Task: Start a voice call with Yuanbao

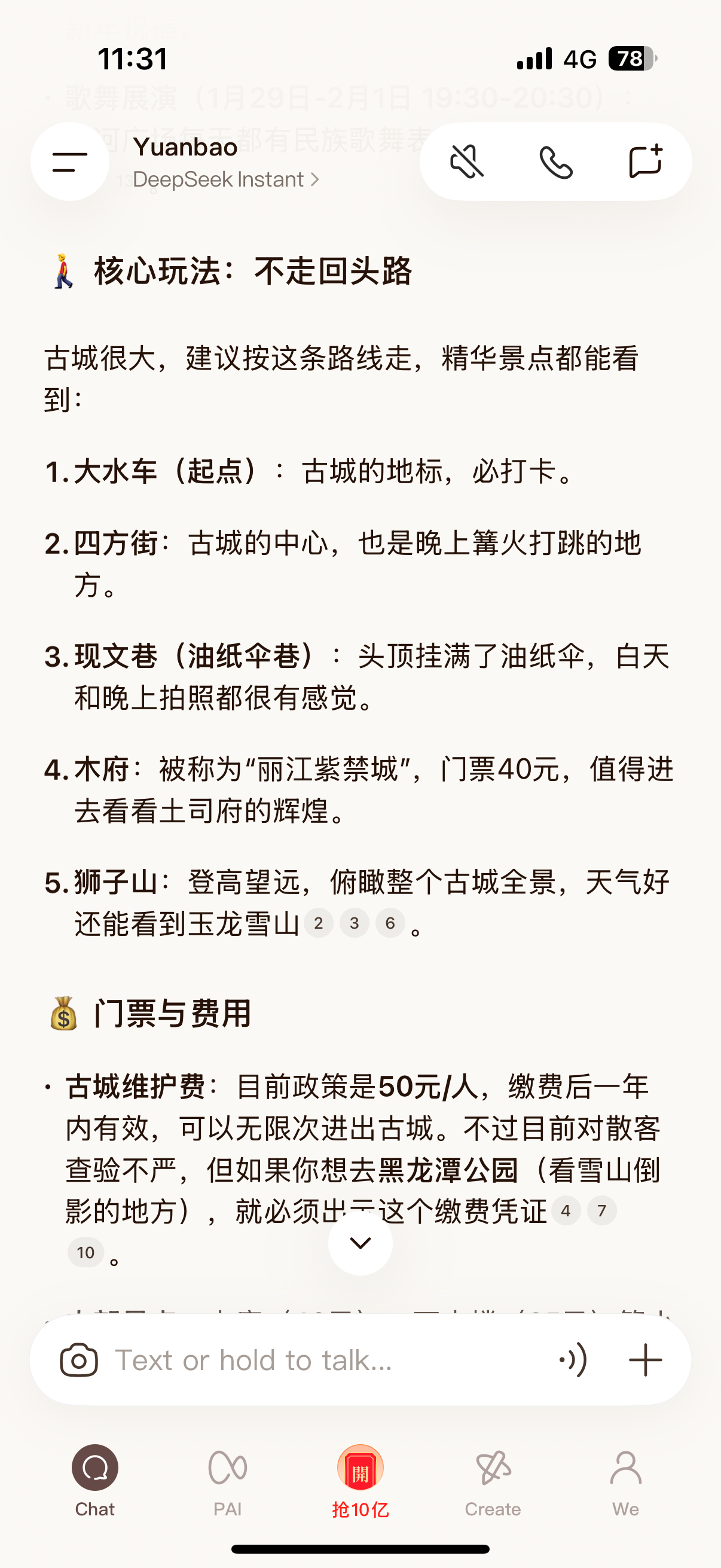Action: click(555, 161)
